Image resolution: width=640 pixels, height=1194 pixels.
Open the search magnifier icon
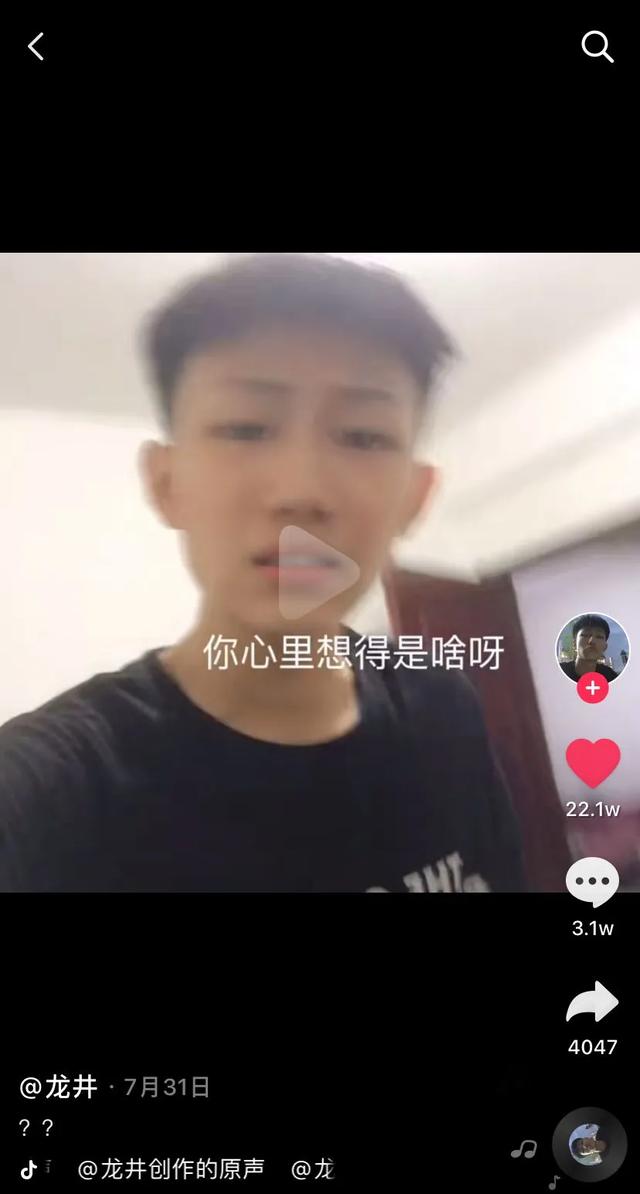coord(597,46)
